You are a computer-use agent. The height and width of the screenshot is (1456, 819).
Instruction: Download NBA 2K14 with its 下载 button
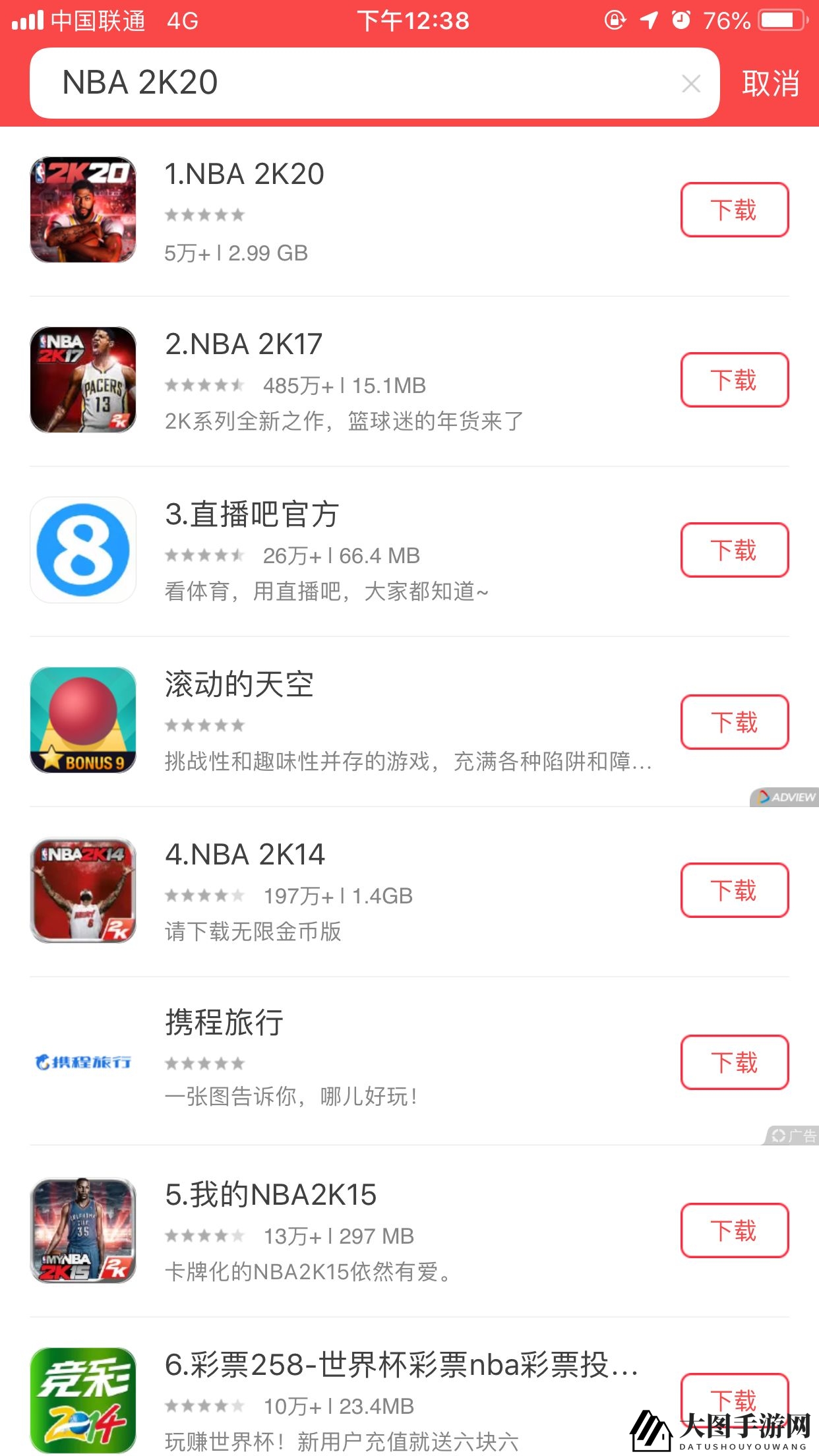734,890
